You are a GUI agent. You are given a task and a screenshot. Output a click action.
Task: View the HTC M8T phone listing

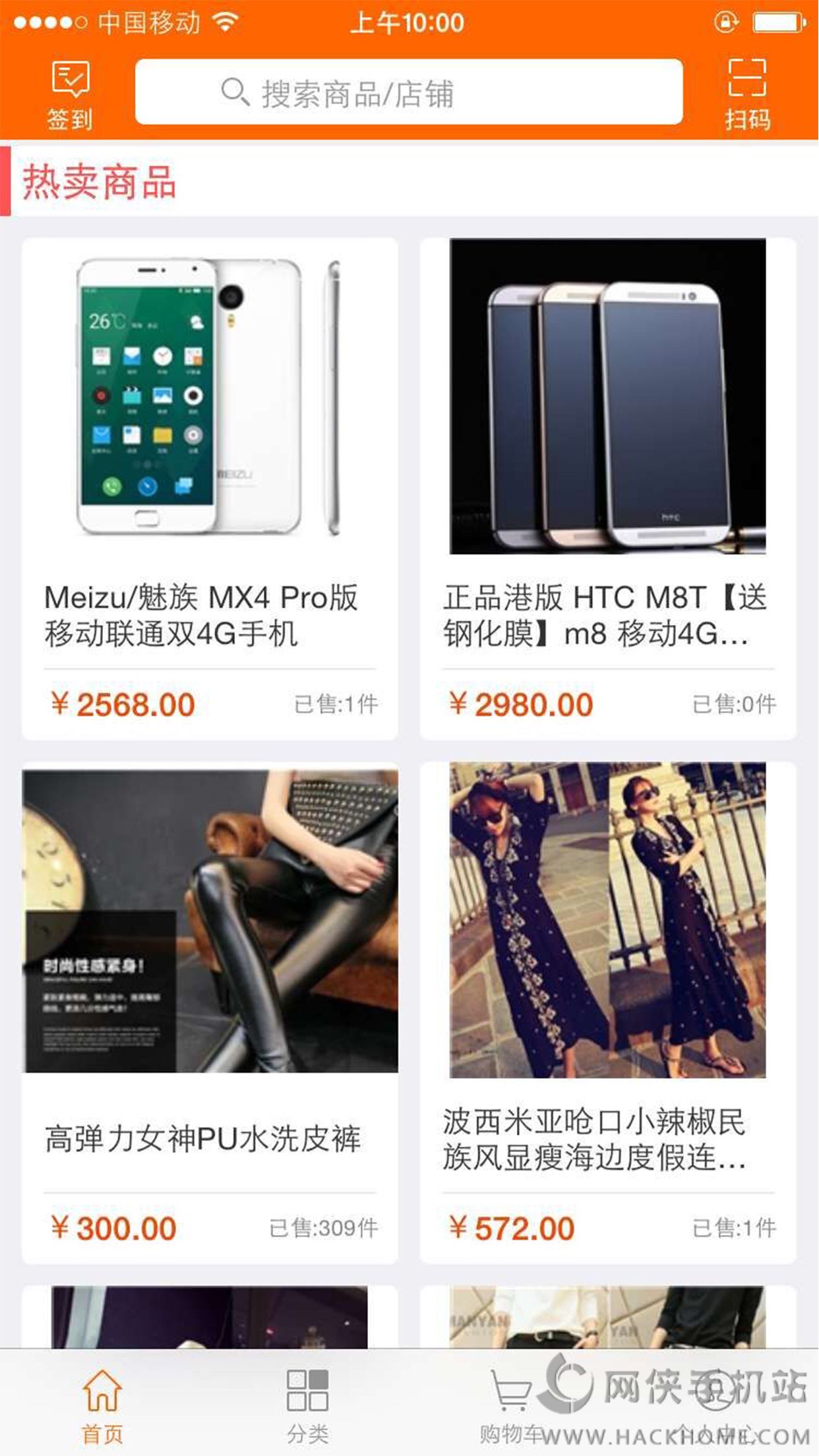[608, 488]
